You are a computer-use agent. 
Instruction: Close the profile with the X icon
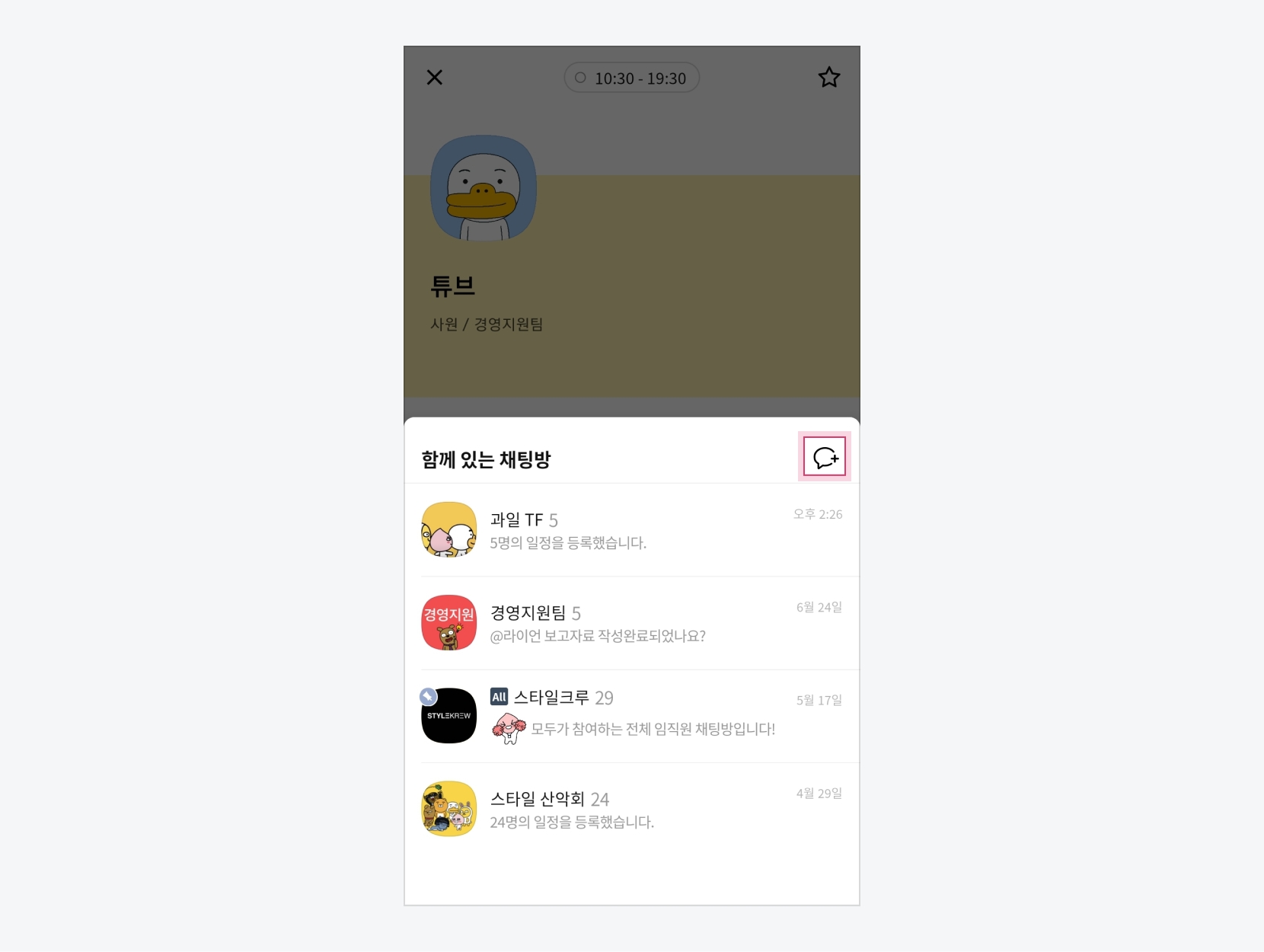[x=435, y=78]
